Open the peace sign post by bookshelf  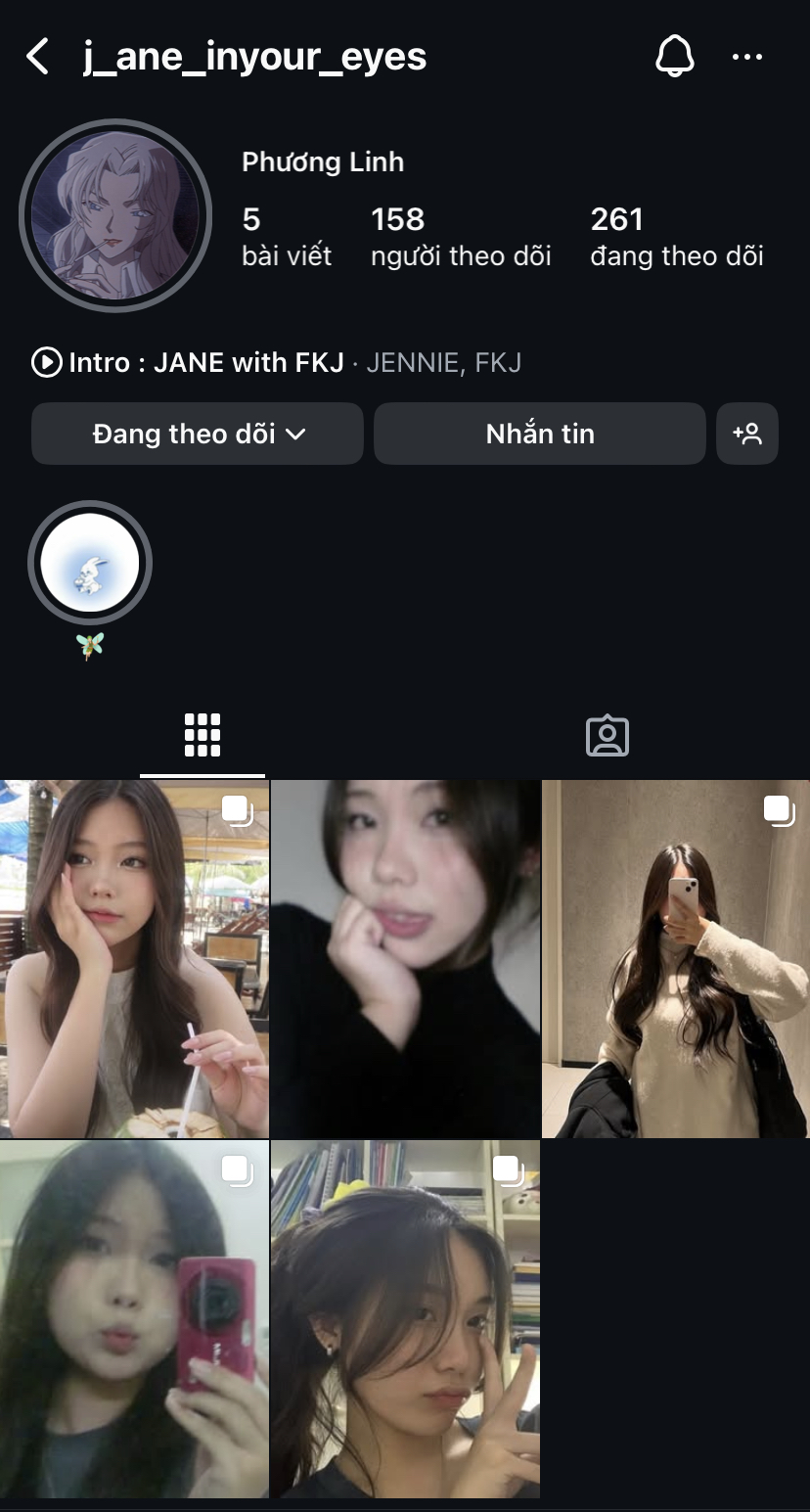405,1318
